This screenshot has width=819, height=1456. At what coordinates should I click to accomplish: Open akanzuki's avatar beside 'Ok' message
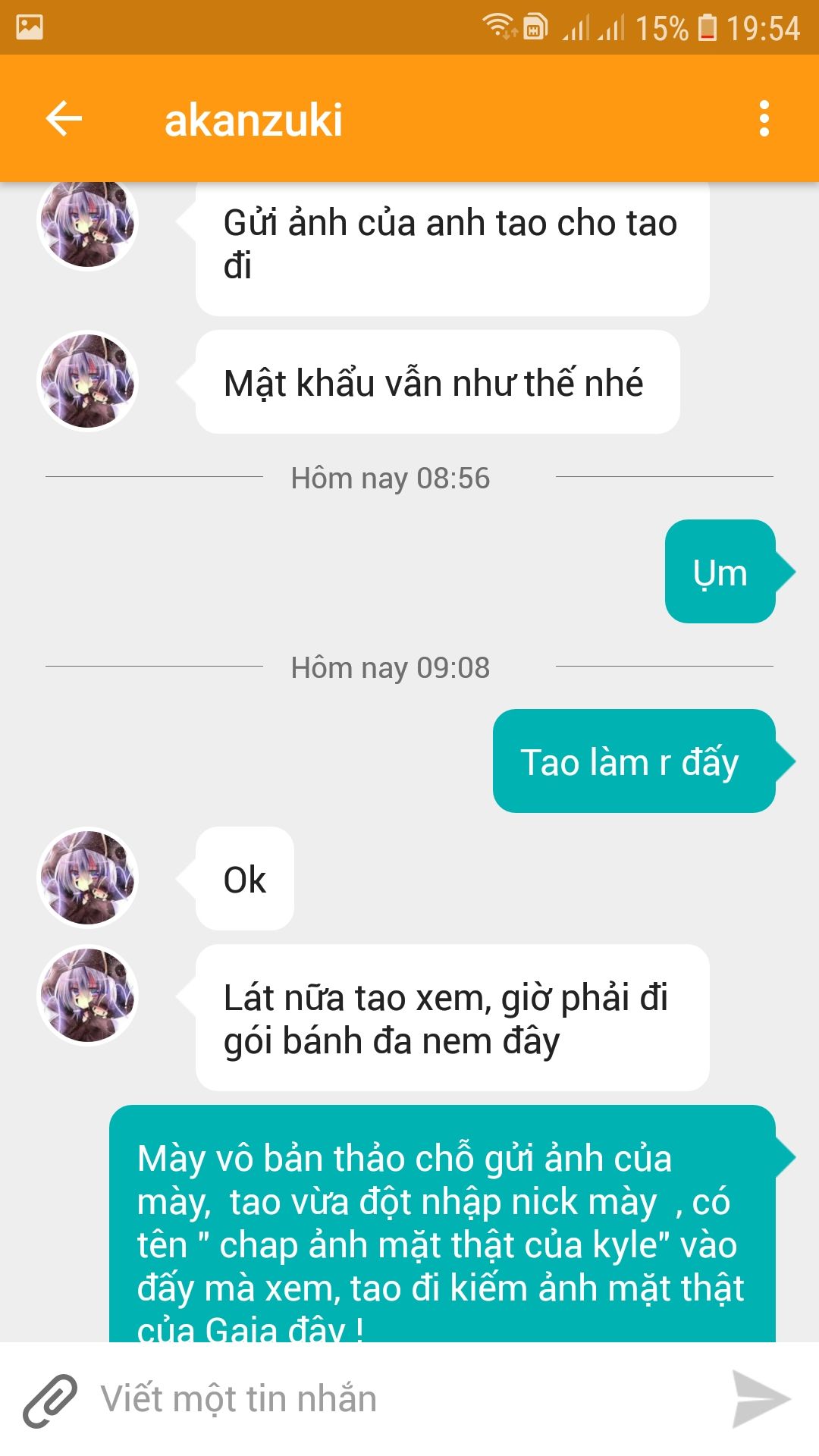[x=88, y=877]
